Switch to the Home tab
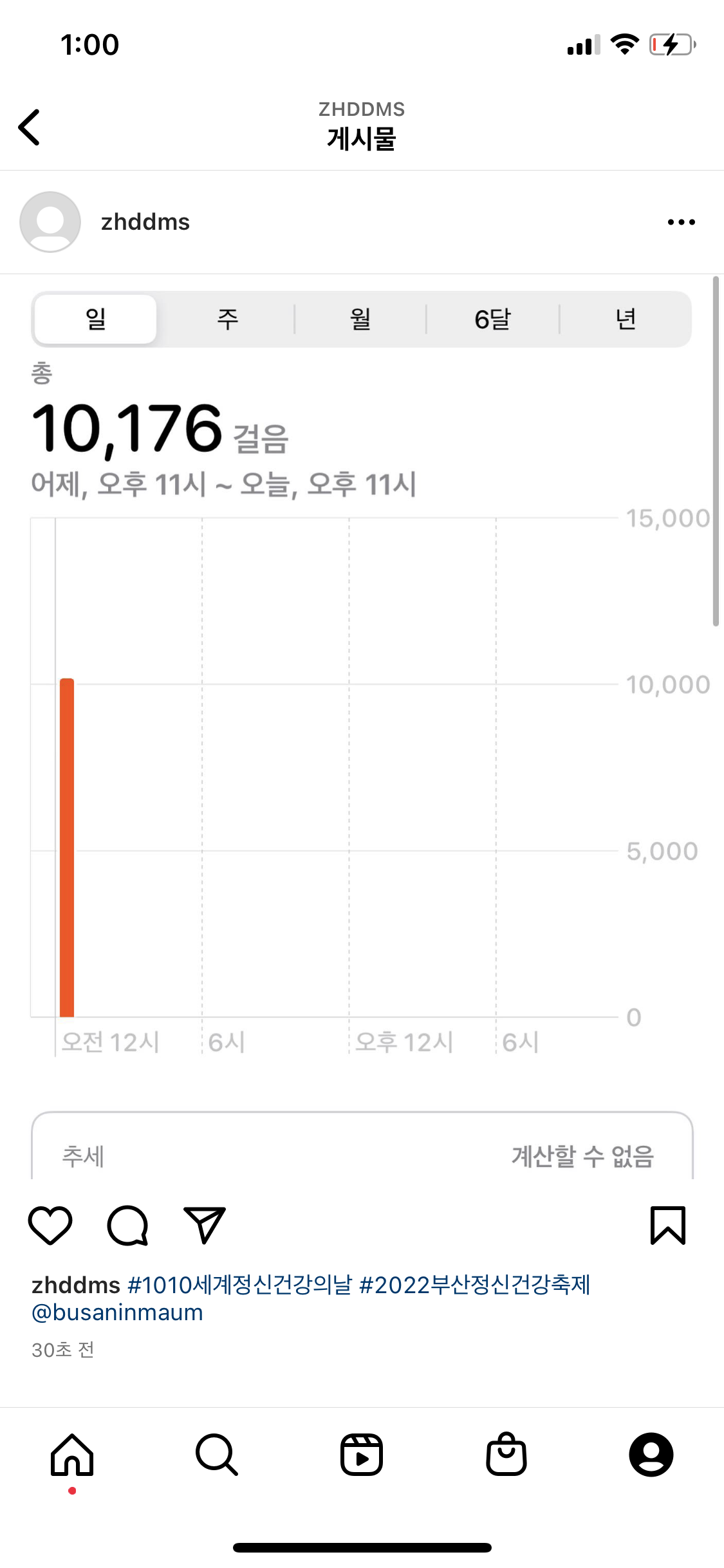 (x=72, y=1455)
